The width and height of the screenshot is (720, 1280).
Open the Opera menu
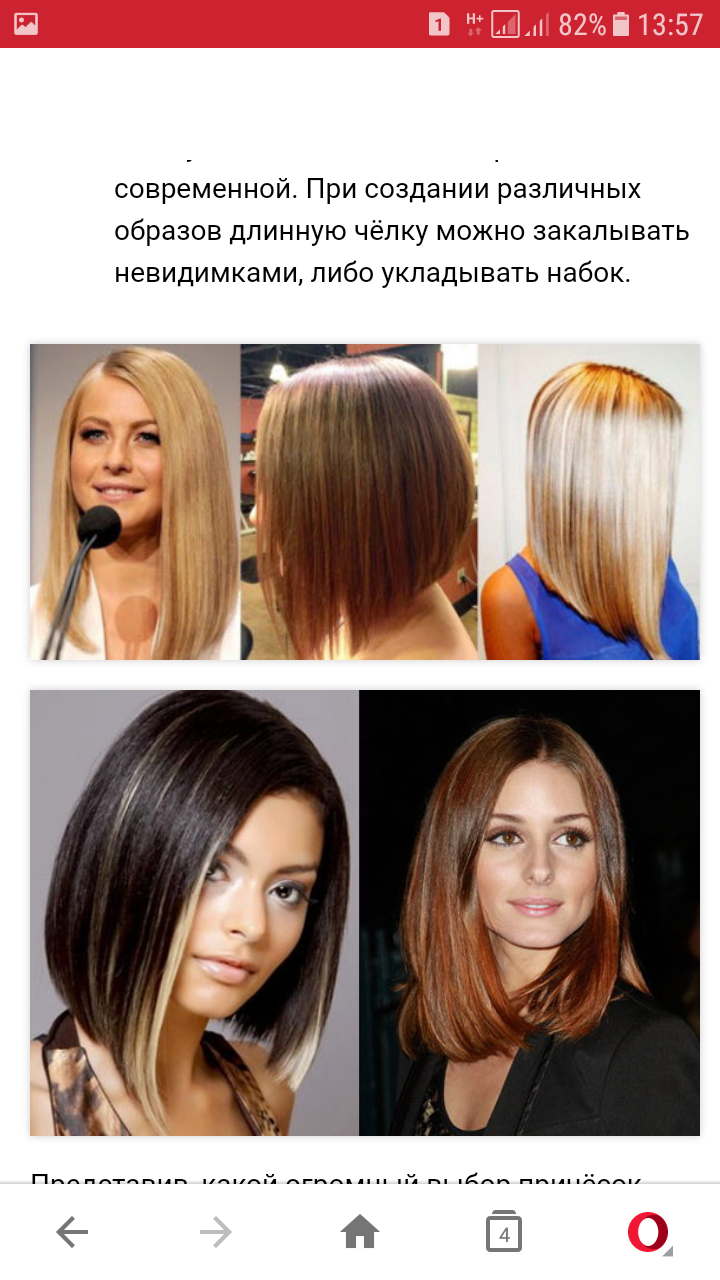point(648,1232)
